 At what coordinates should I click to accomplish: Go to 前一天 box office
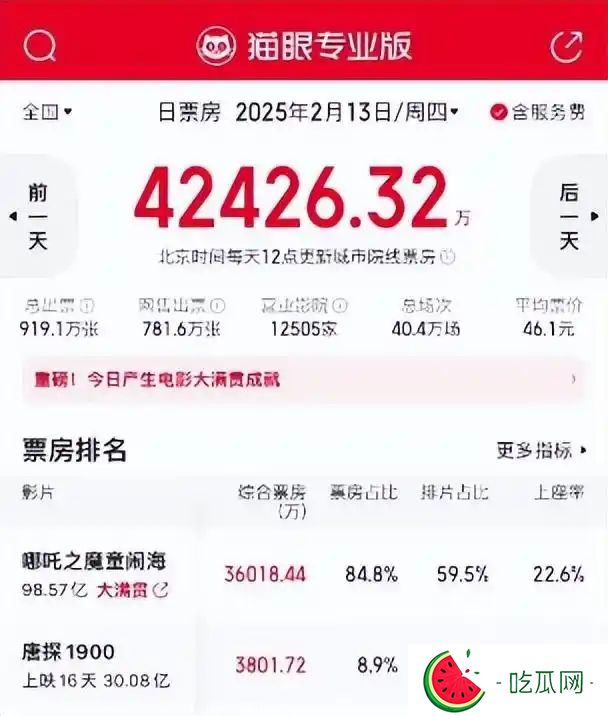pos(37,216)
